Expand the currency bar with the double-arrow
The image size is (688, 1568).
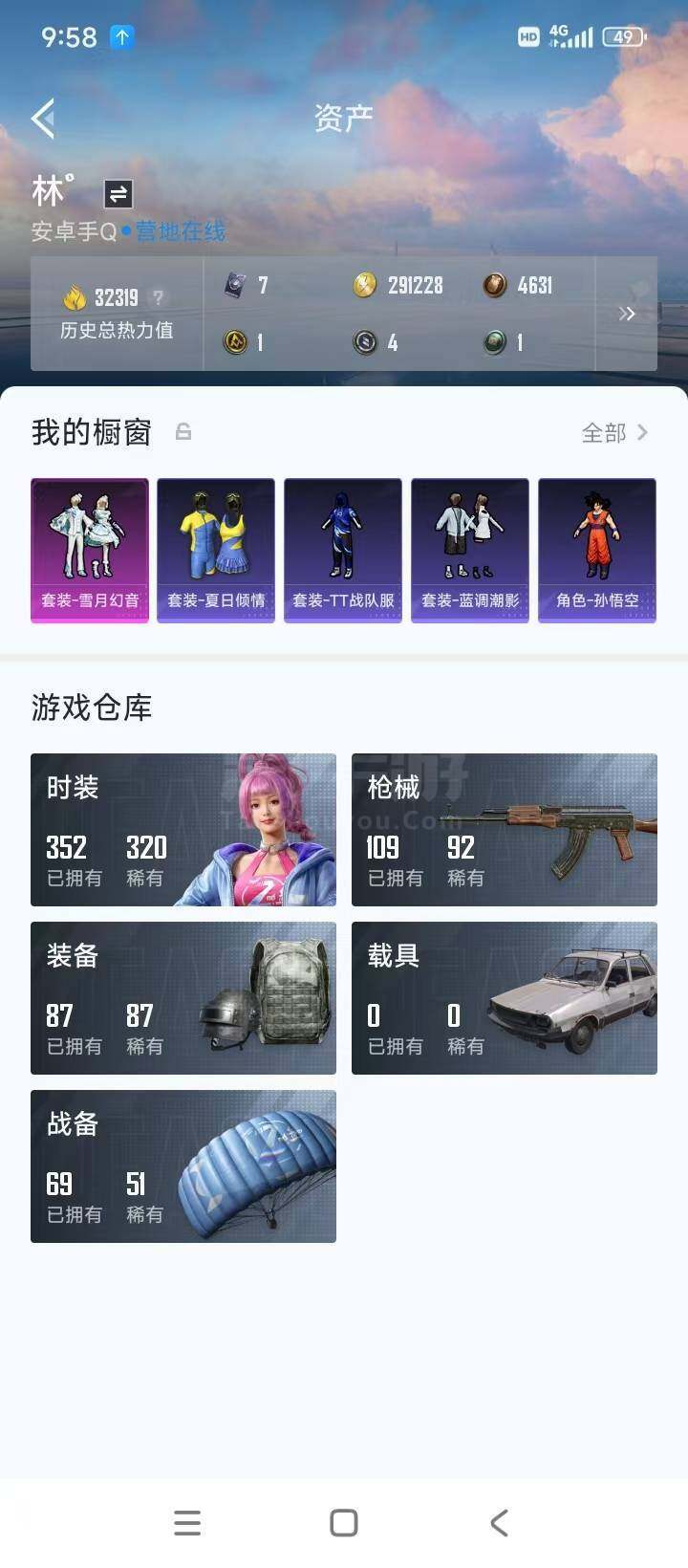click(x=627, y=314)
